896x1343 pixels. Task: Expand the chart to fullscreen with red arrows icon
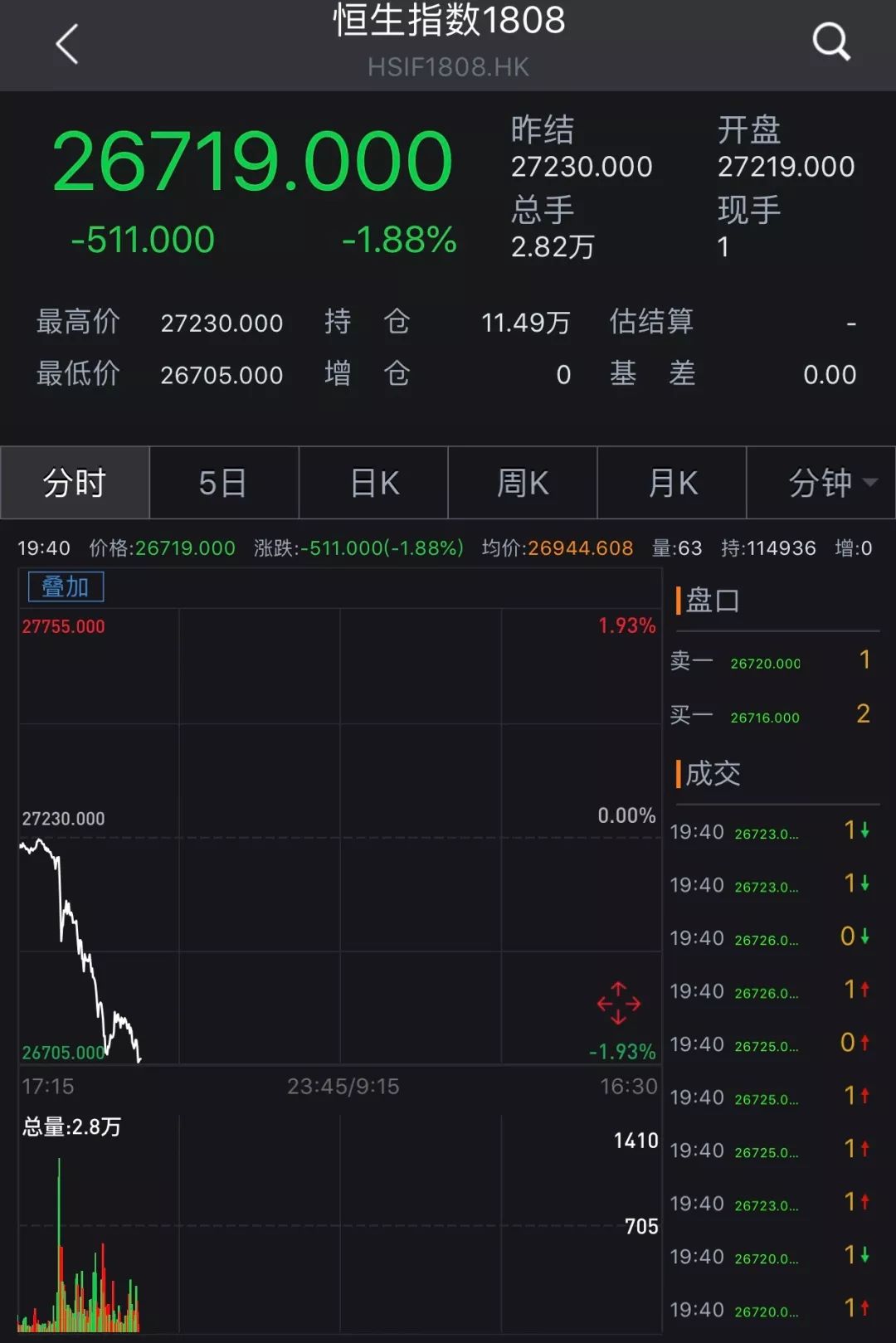pos(619,1004)
